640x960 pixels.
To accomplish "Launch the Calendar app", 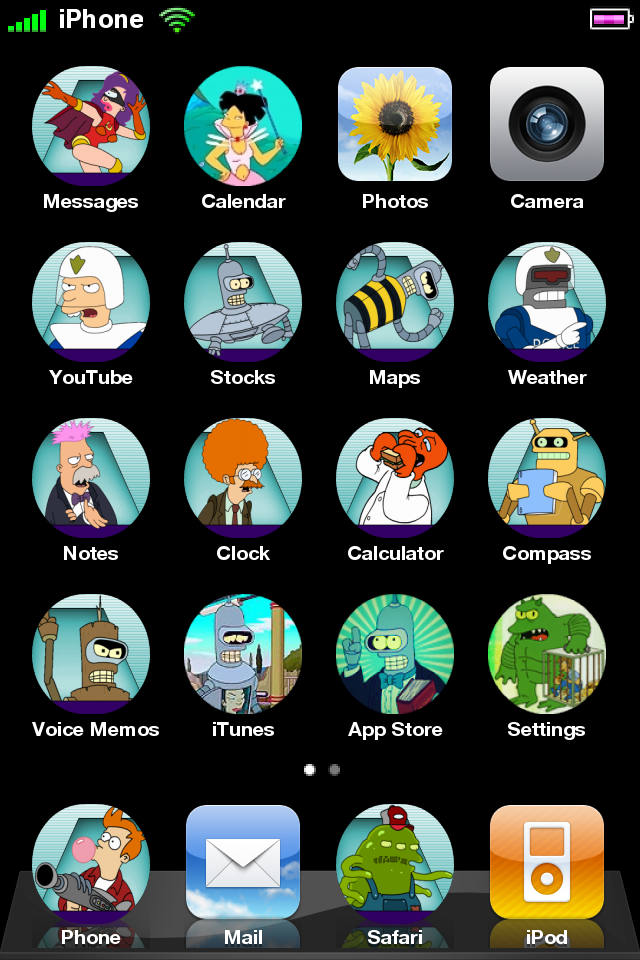I will pyautogui.click(x=243, y=126).
